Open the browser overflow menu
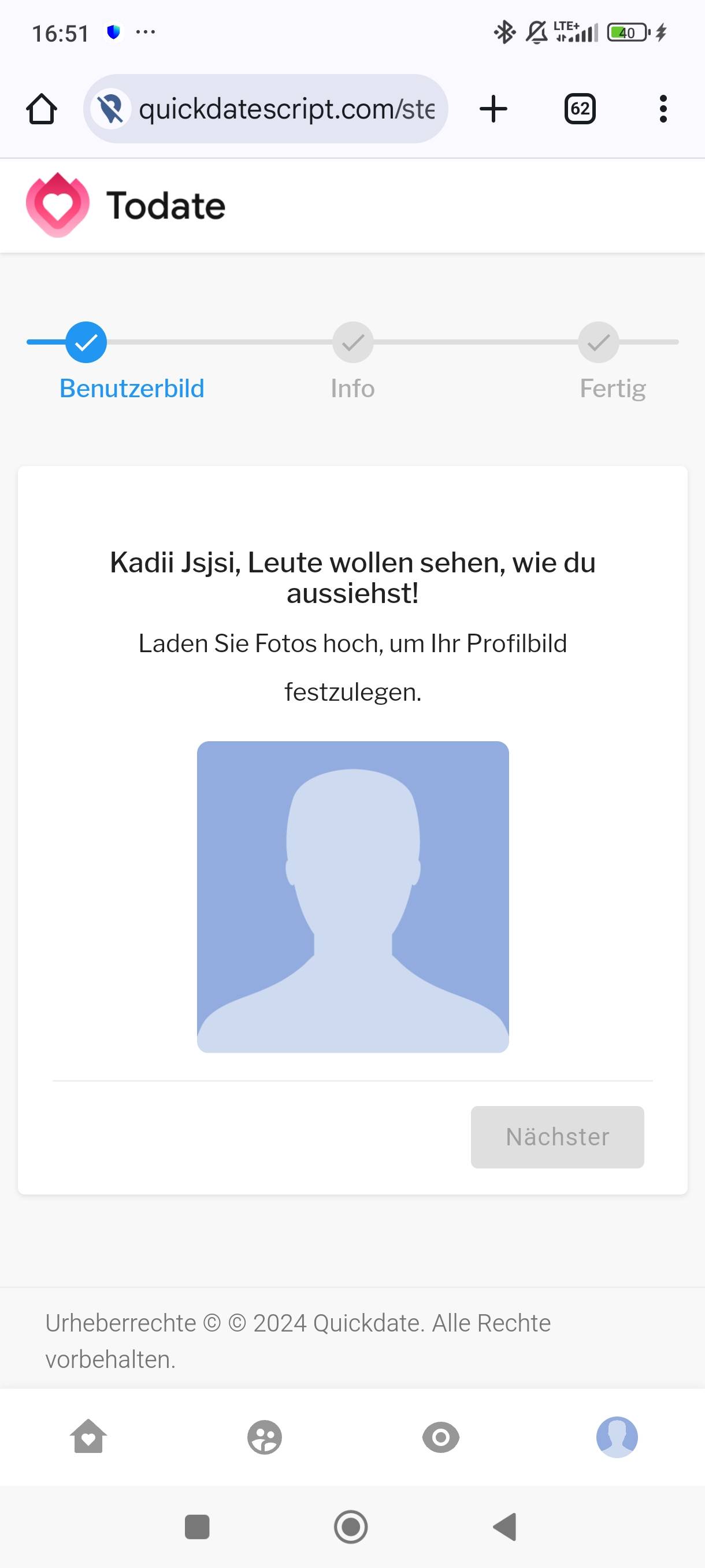Image resolution: width=705 pixels, height=1568 pixels. 662,110
